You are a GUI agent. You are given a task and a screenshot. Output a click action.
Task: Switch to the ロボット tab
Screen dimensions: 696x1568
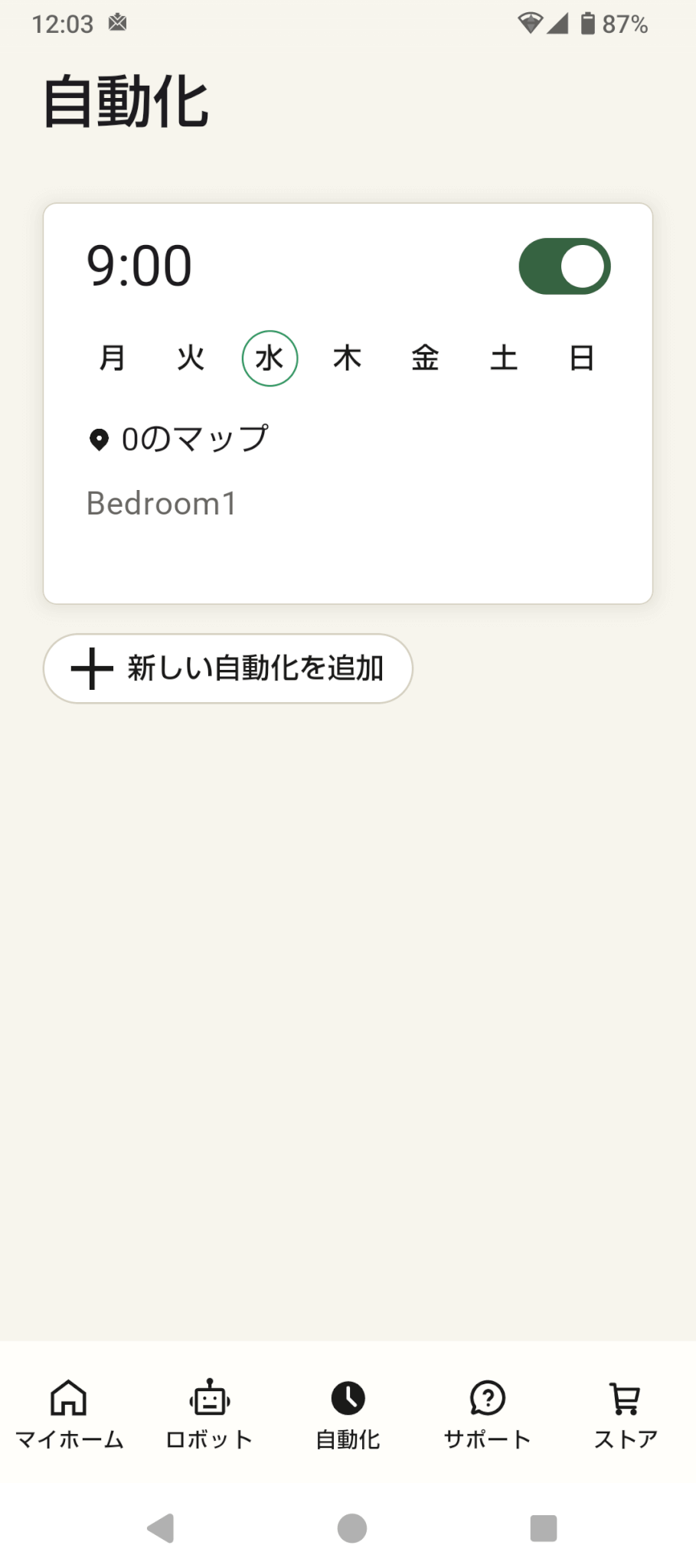(x=209, y=1415)
